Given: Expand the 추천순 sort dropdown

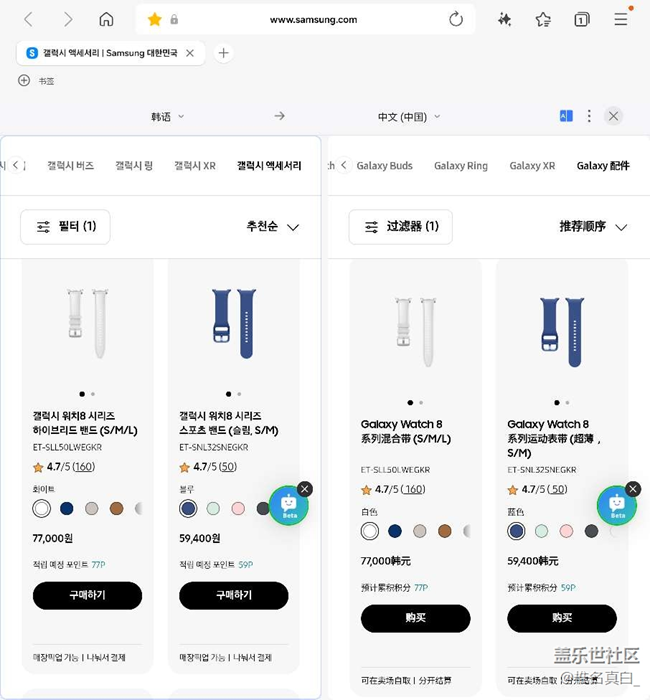Looking at the screenshot, I should pos(273,227).
